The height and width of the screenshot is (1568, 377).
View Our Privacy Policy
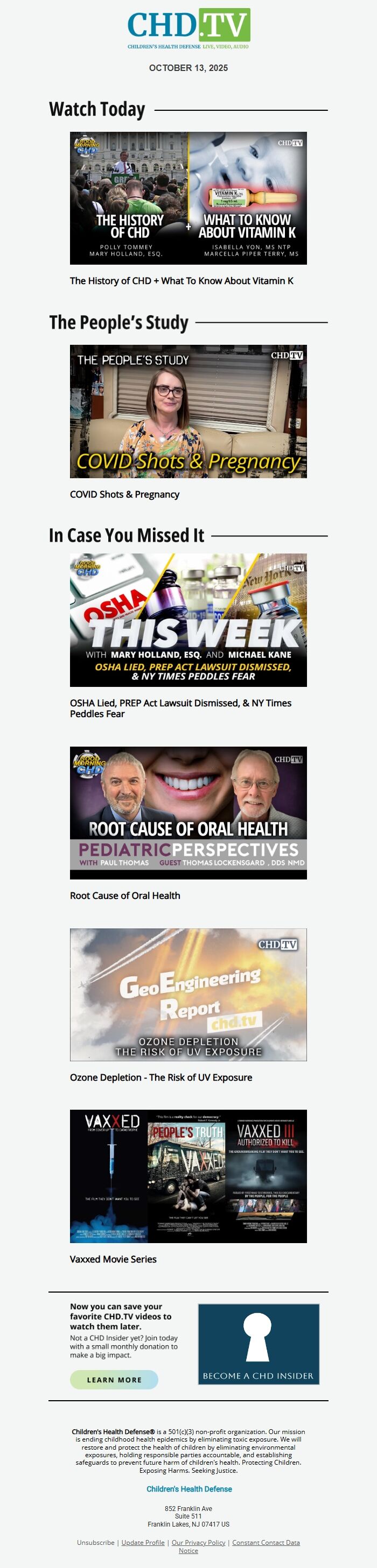coord(199,1542)
